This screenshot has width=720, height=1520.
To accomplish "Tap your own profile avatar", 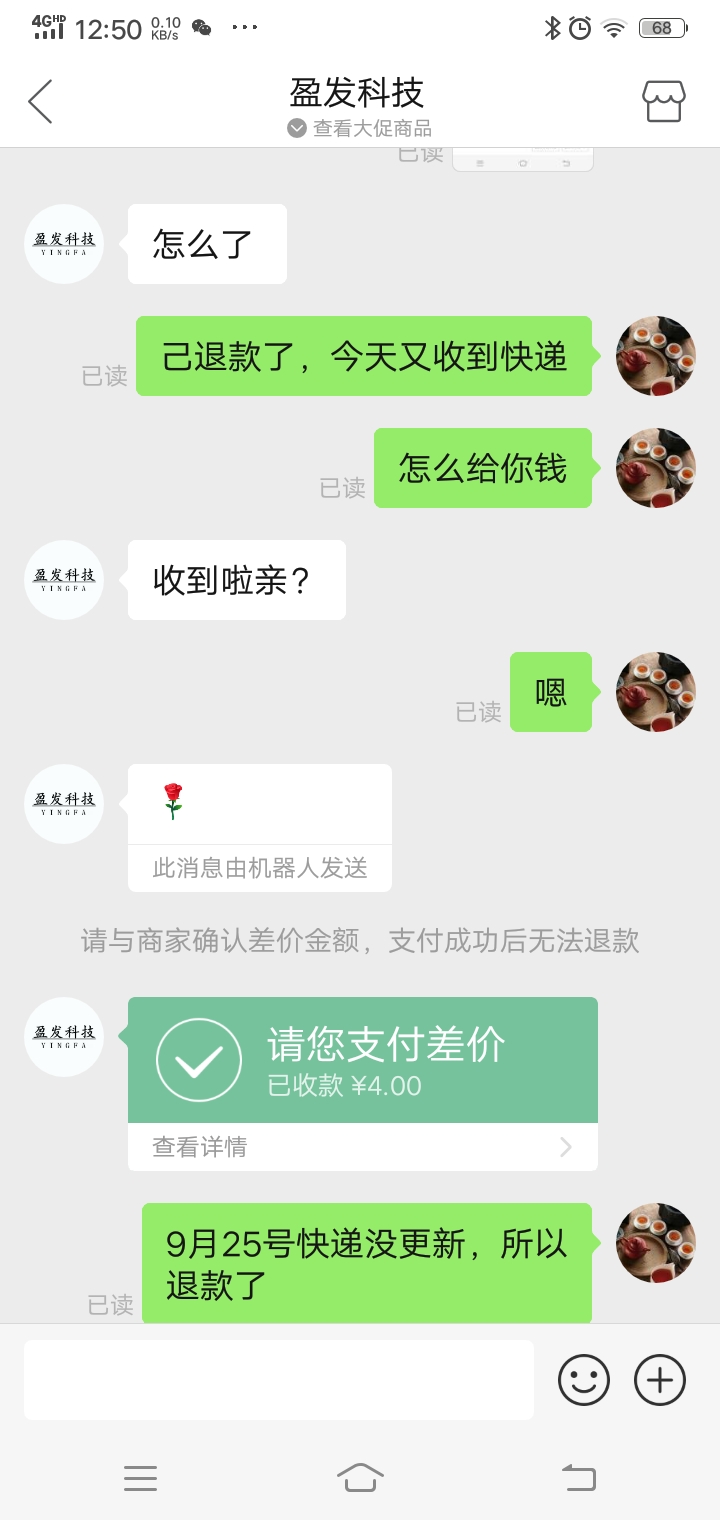I will tap(655, 356).
